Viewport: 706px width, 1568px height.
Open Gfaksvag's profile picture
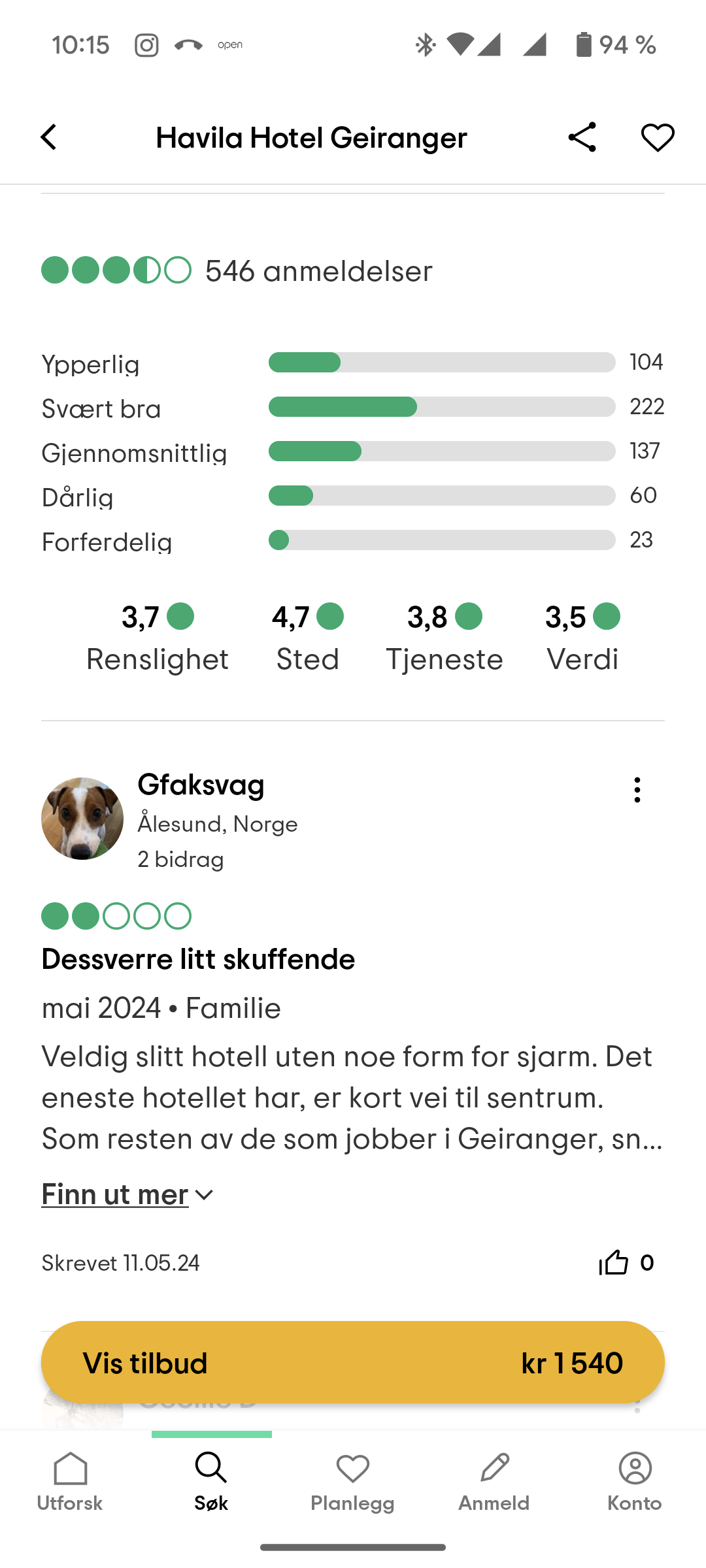pyautogui.click(x=82, y=818)
